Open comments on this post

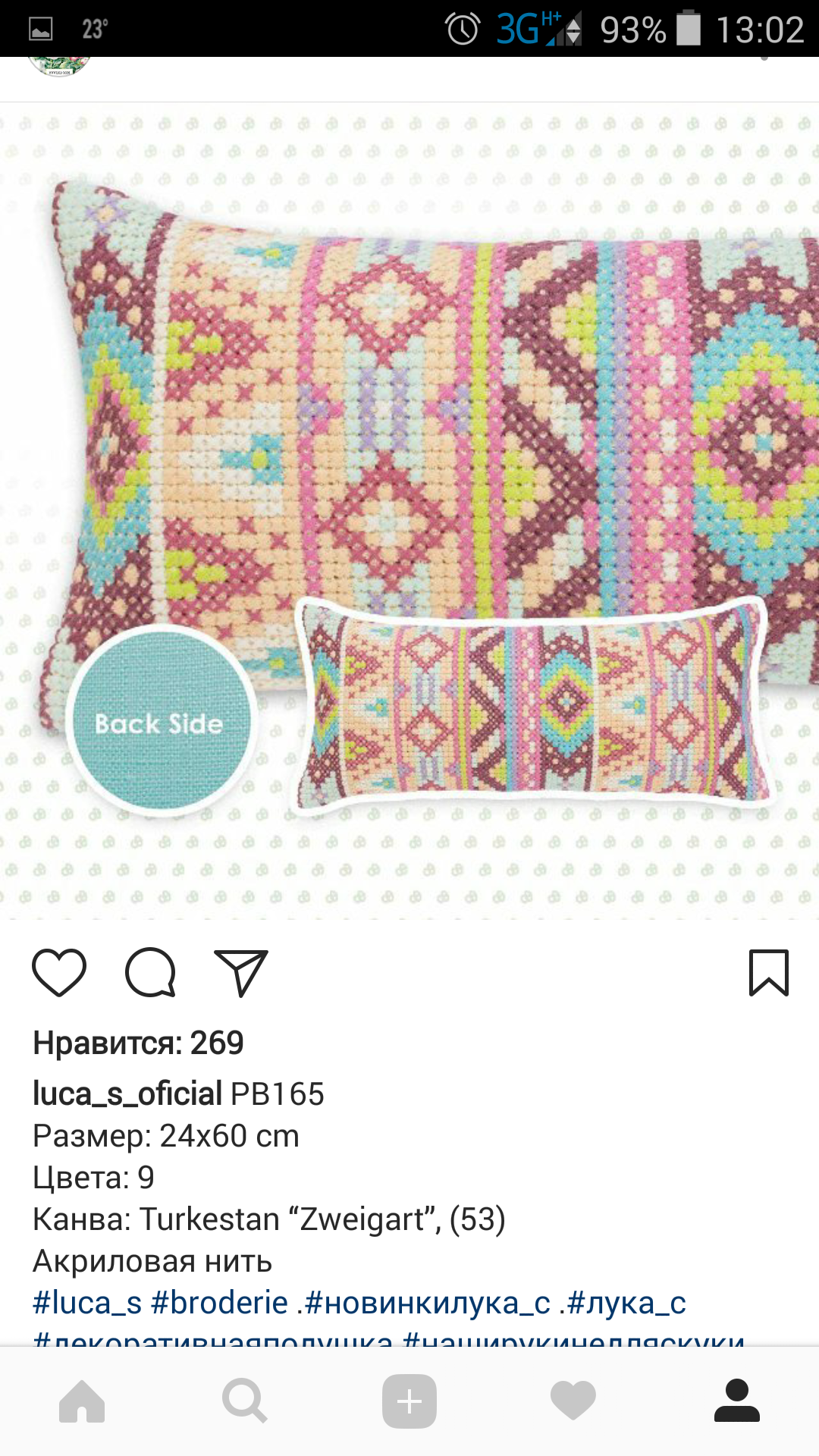(x=150, y=972)
